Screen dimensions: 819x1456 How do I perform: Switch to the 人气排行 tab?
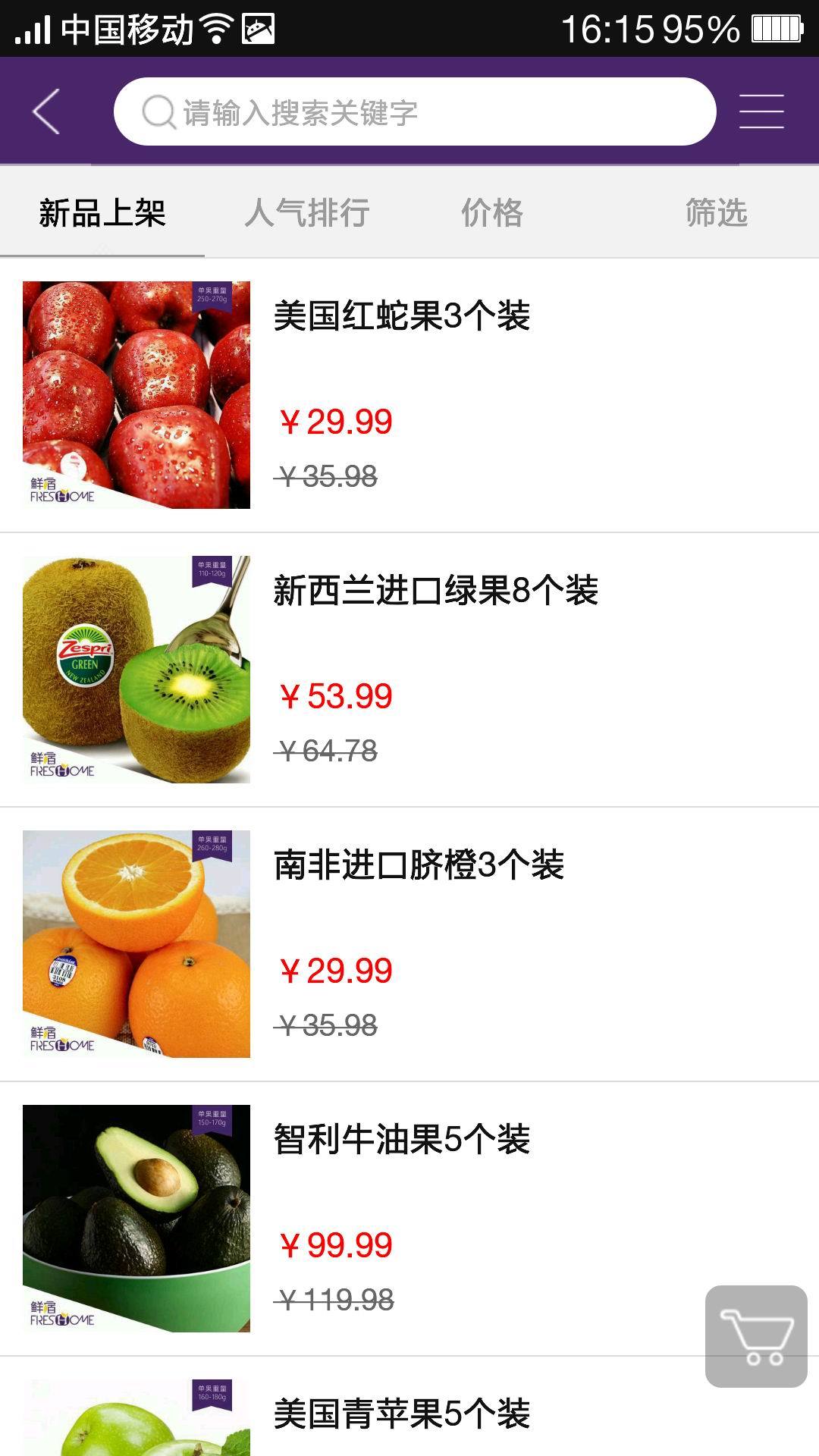coord(307,213)
